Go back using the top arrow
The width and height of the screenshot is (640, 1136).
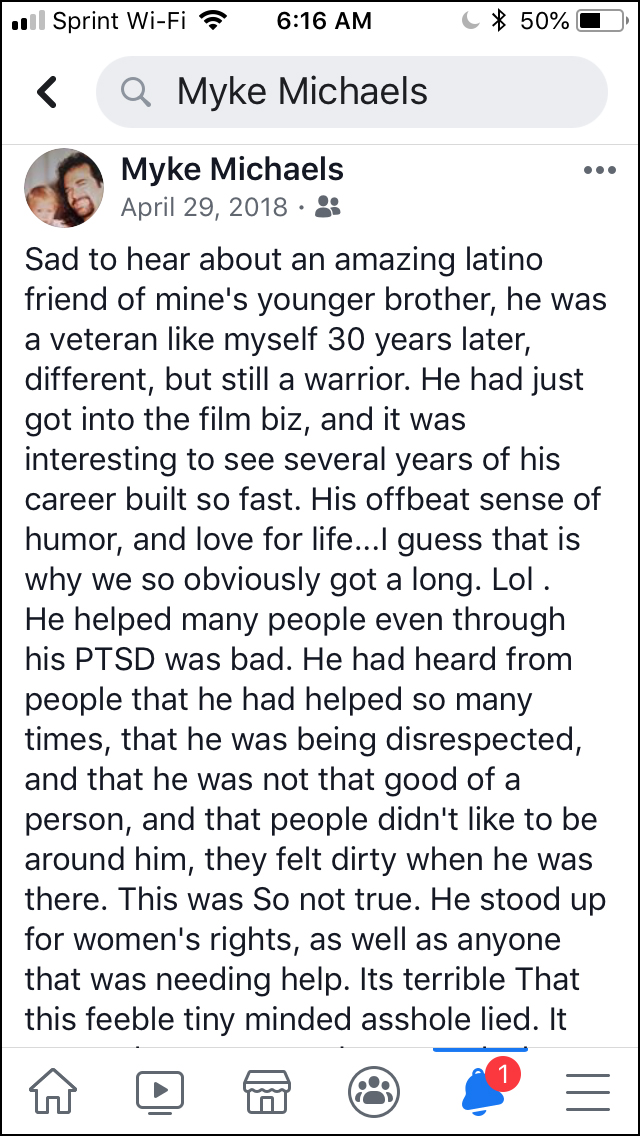click(x=47, y=92)
